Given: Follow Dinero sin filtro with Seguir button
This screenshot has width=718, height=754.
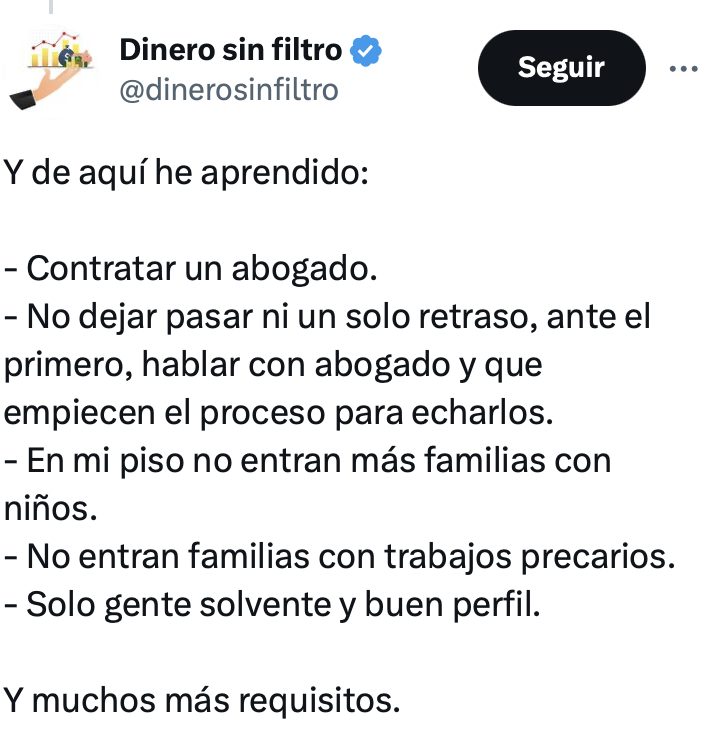Looking at the screenshot, I should [x=561, y=68].
